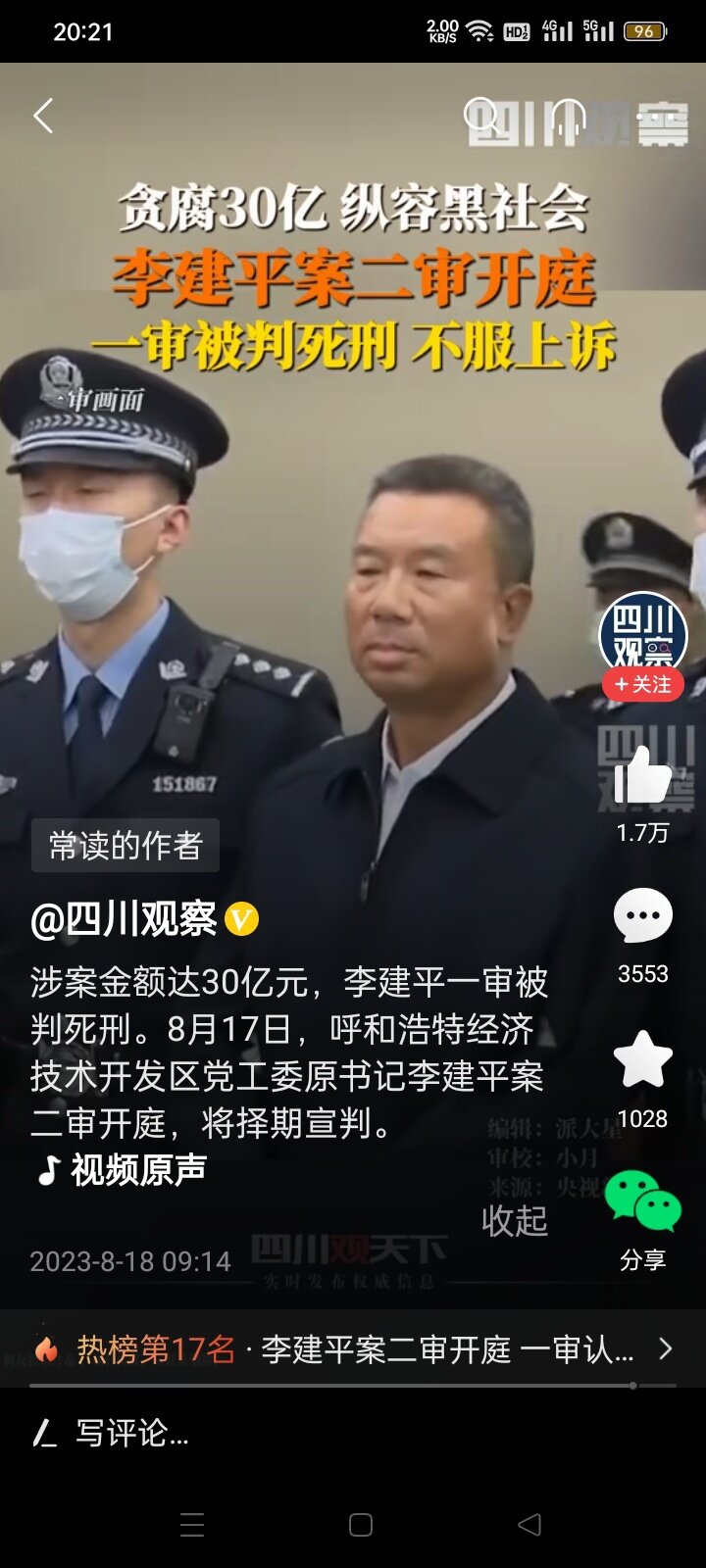Open the 热榜第17名 trending topic banner
The image size is (706, 1568).
(x=353, y=1349)
